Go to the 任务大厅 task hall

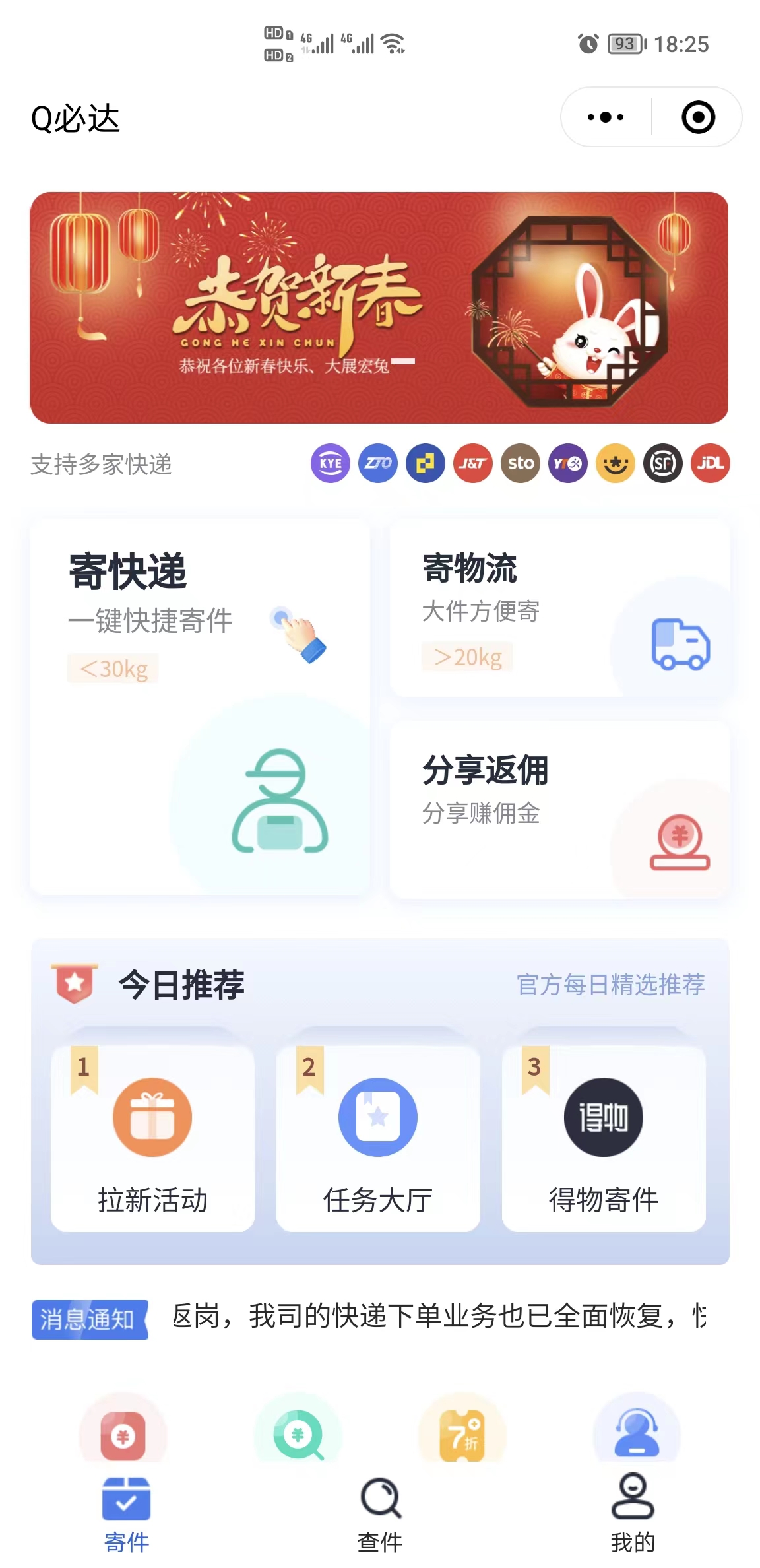tap(378, 1139)
